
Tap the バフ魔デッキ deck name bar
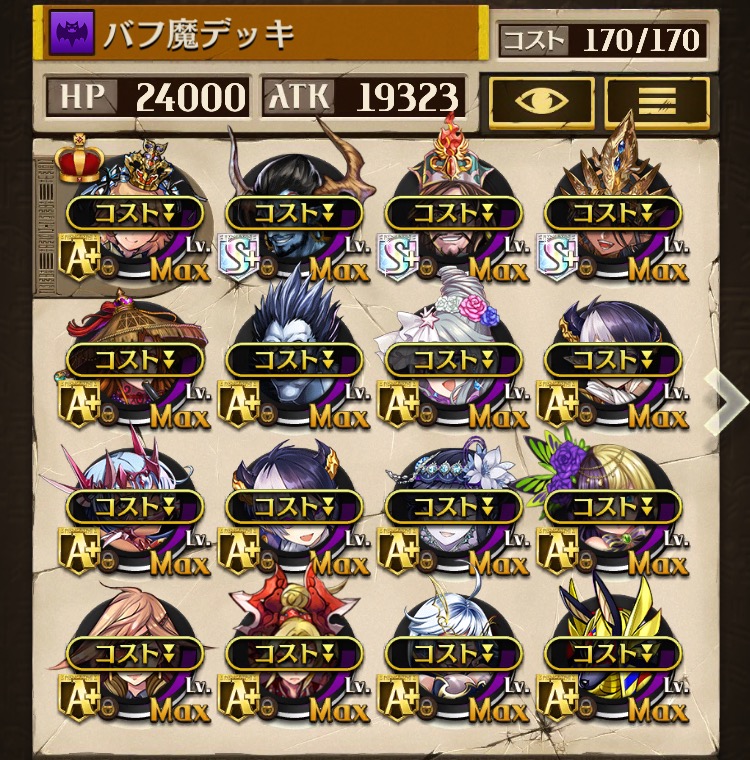click(x=265, y=33)
